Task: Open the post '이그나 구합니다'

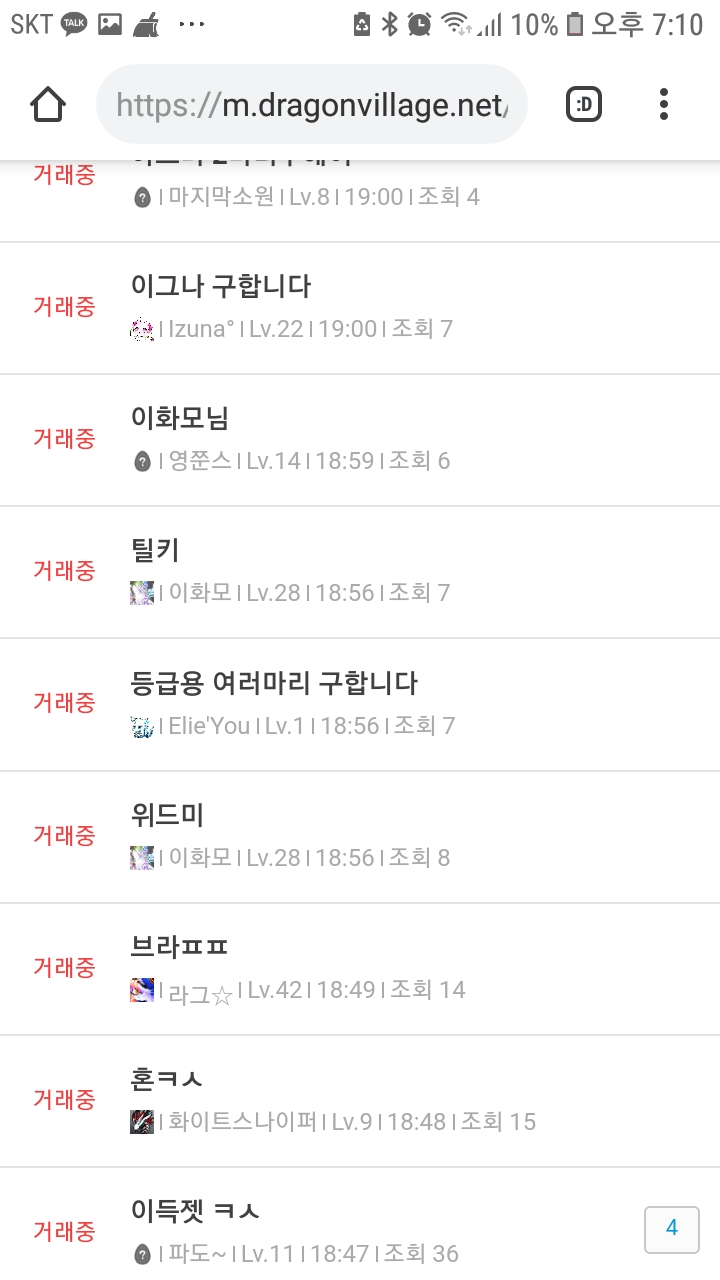Action: 221,286
